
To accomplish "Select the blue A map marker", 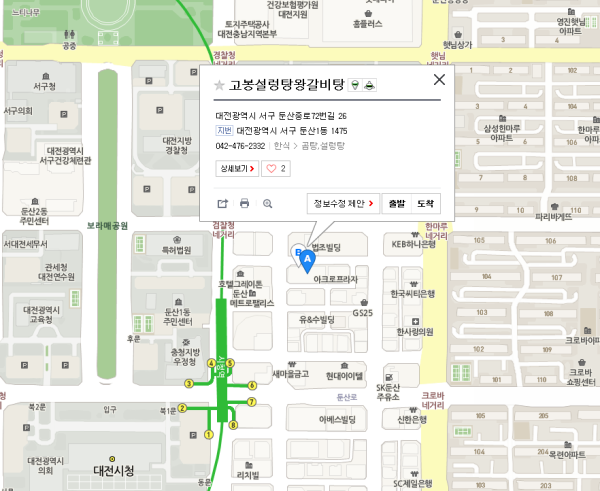I will pyautogui.click(x=308, y=260).
